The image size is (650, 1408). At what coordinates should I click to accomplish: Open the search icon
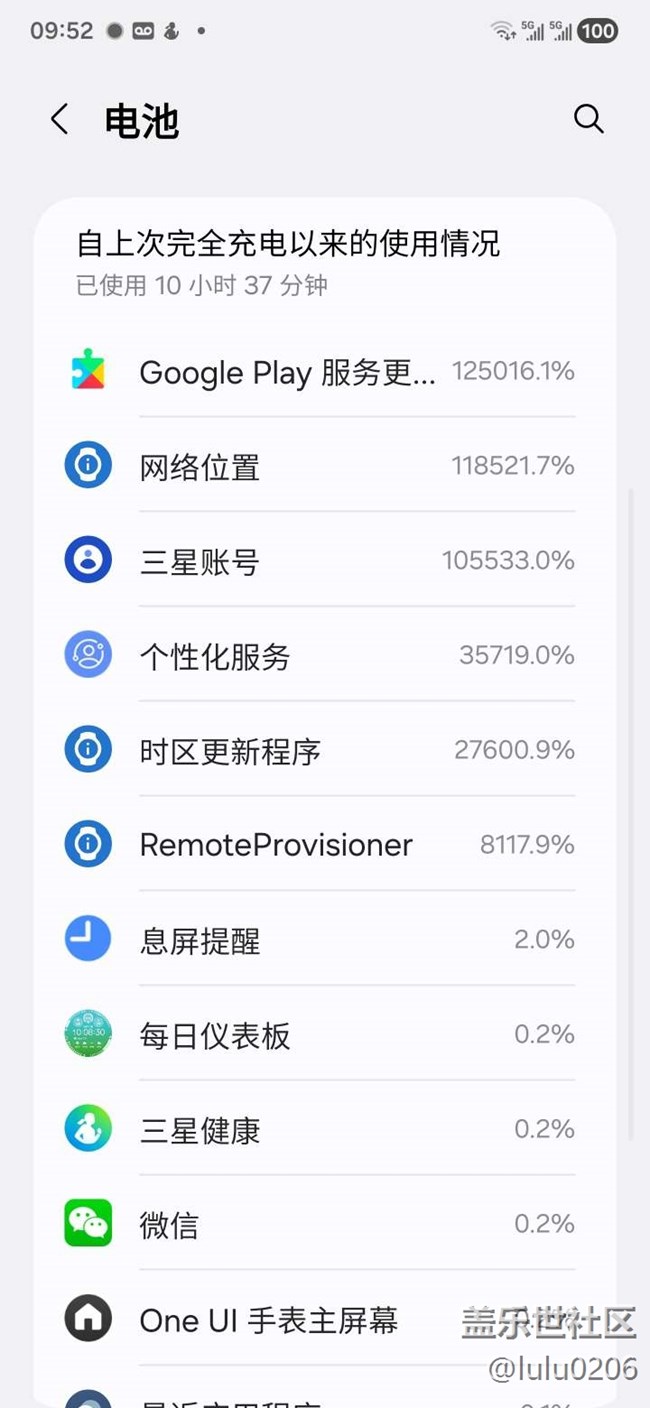click(589, 120)
